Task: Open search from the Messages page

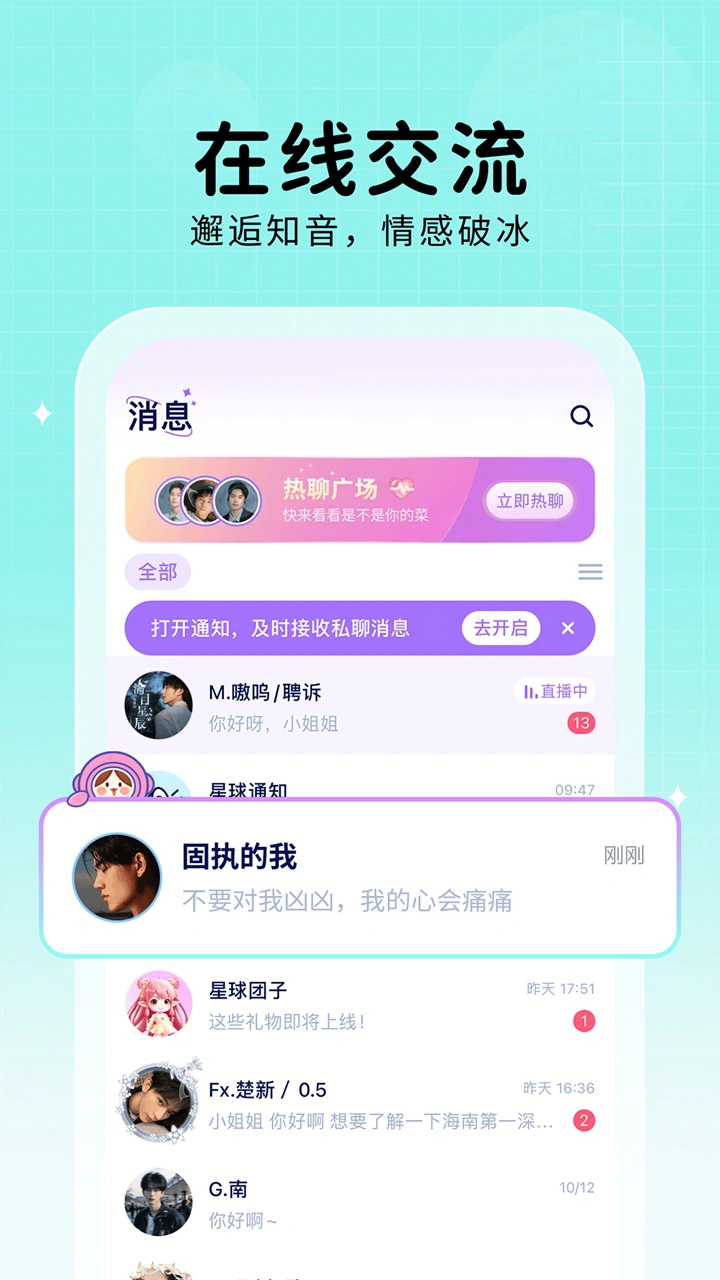Action: [x=581, y=414]
